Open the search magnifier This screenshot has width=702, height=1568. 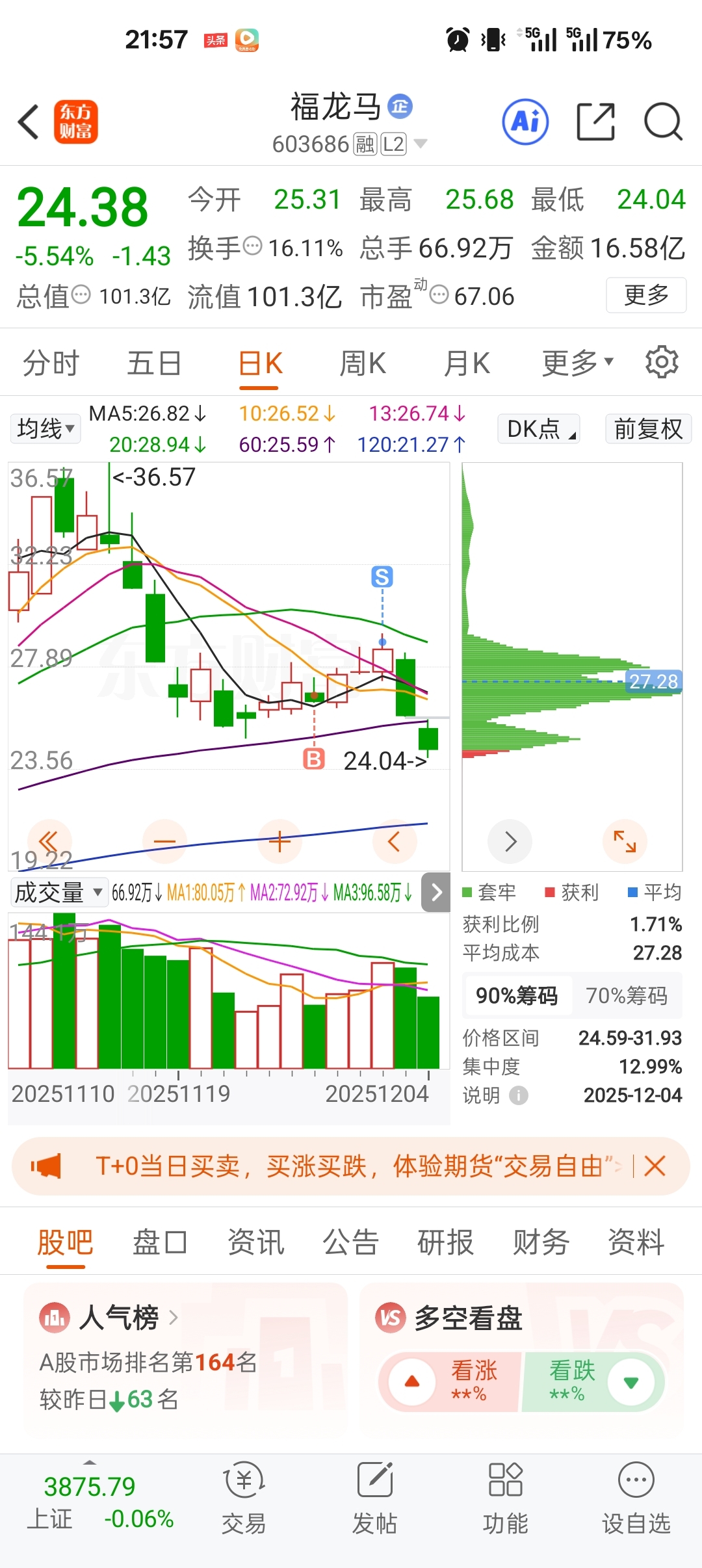662,122
